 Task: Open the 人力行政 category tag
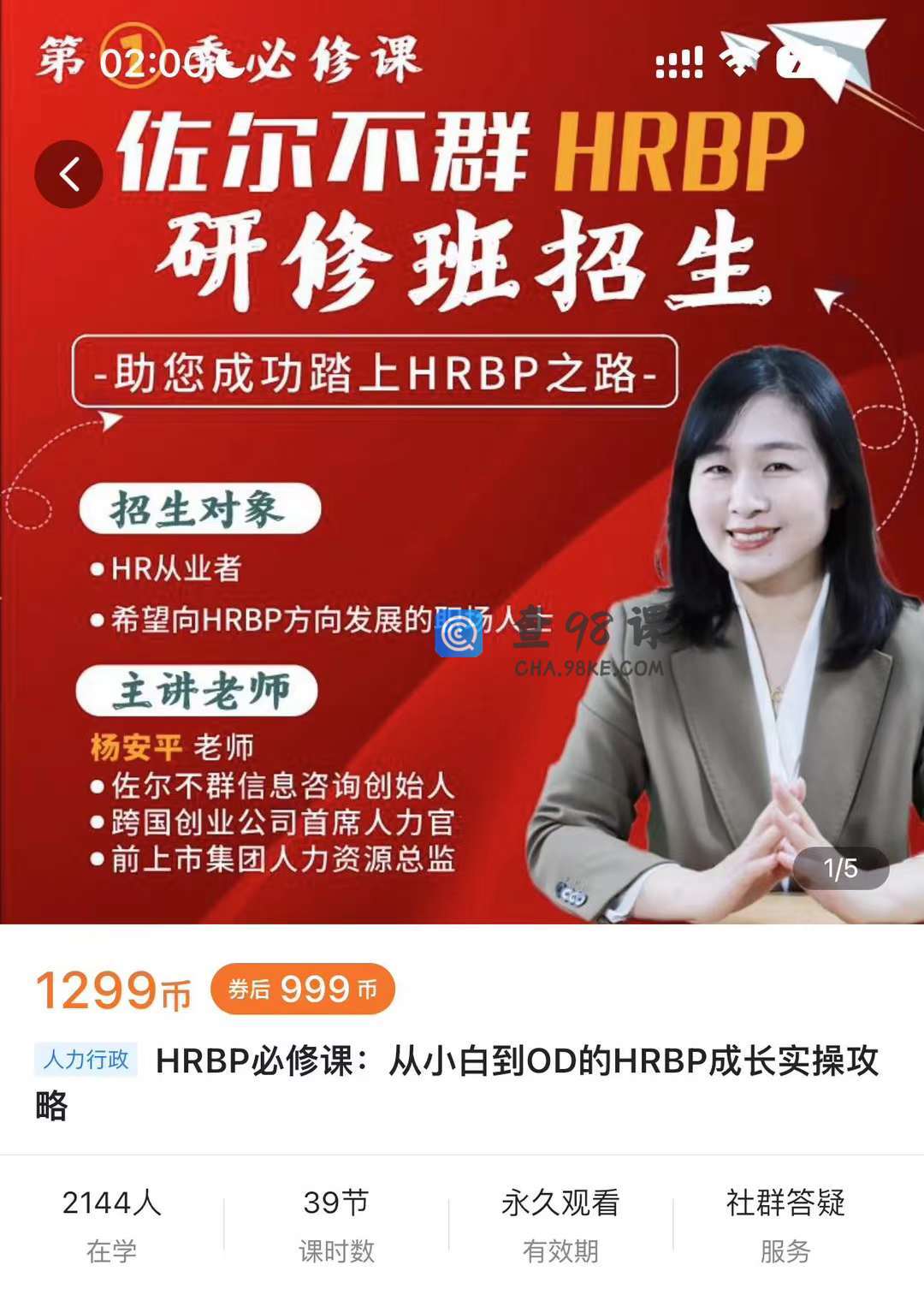pos(86,1060)
